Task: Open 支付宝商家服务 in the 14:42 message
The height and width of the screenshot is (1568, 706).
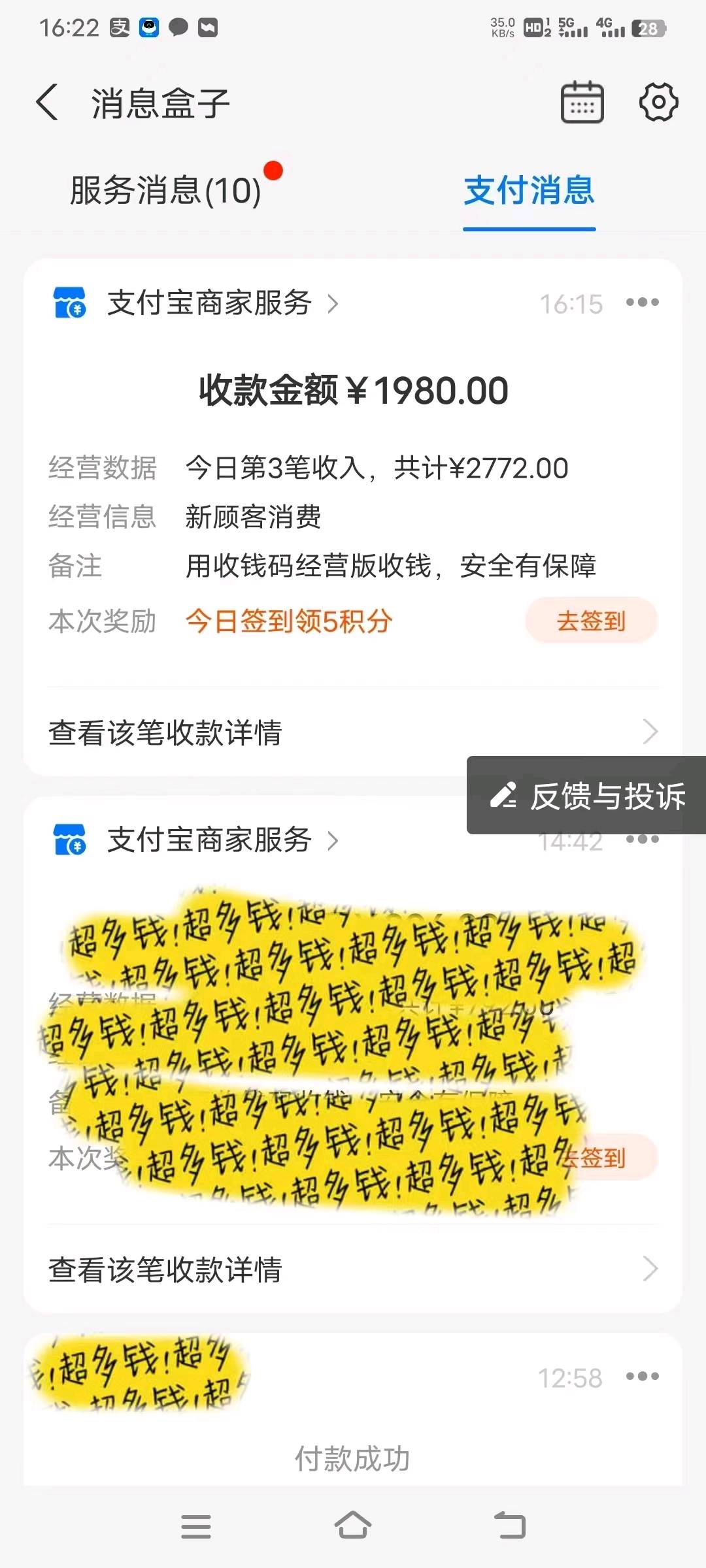Action: pos(209,840)
